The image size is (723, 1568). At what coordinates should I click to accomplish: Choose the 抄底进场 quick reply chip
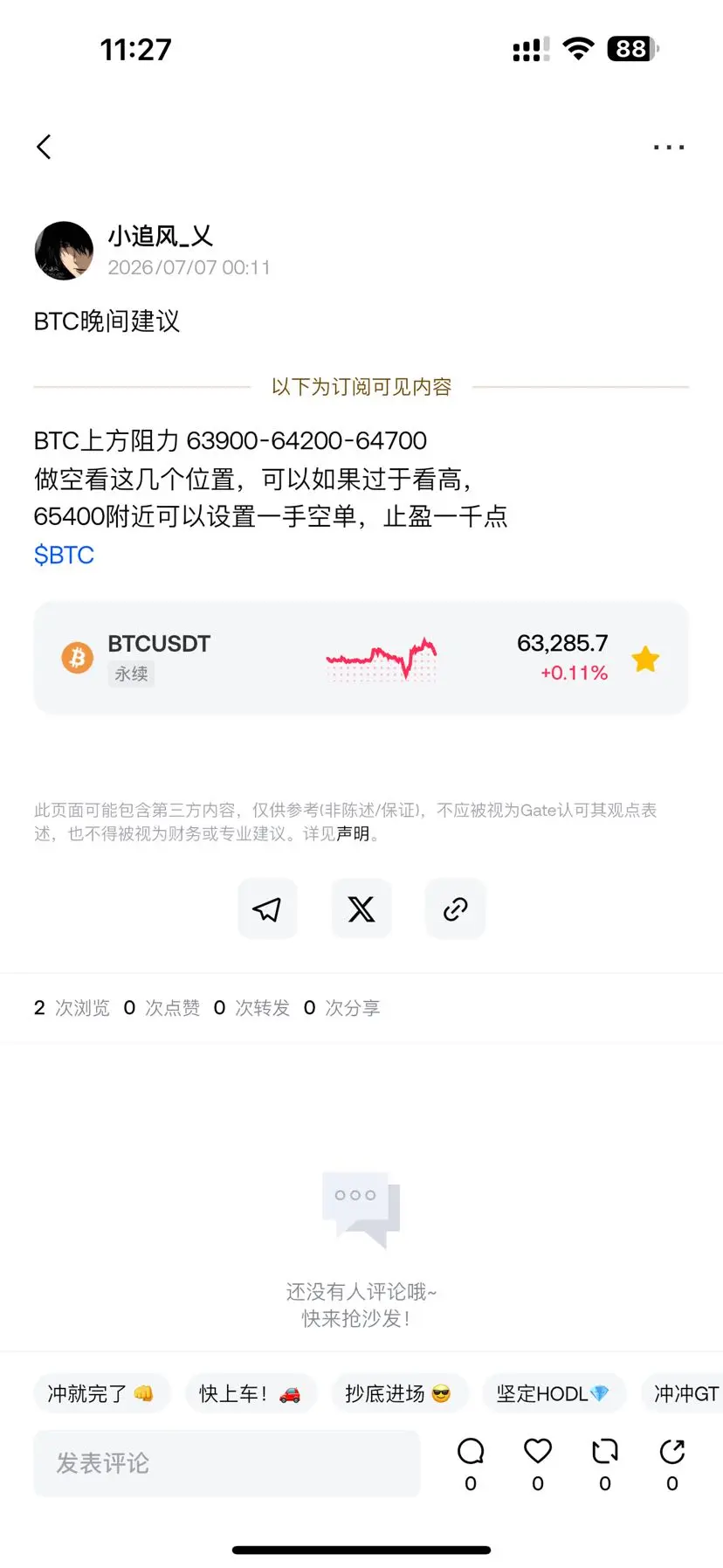(x=399, y=1393)
